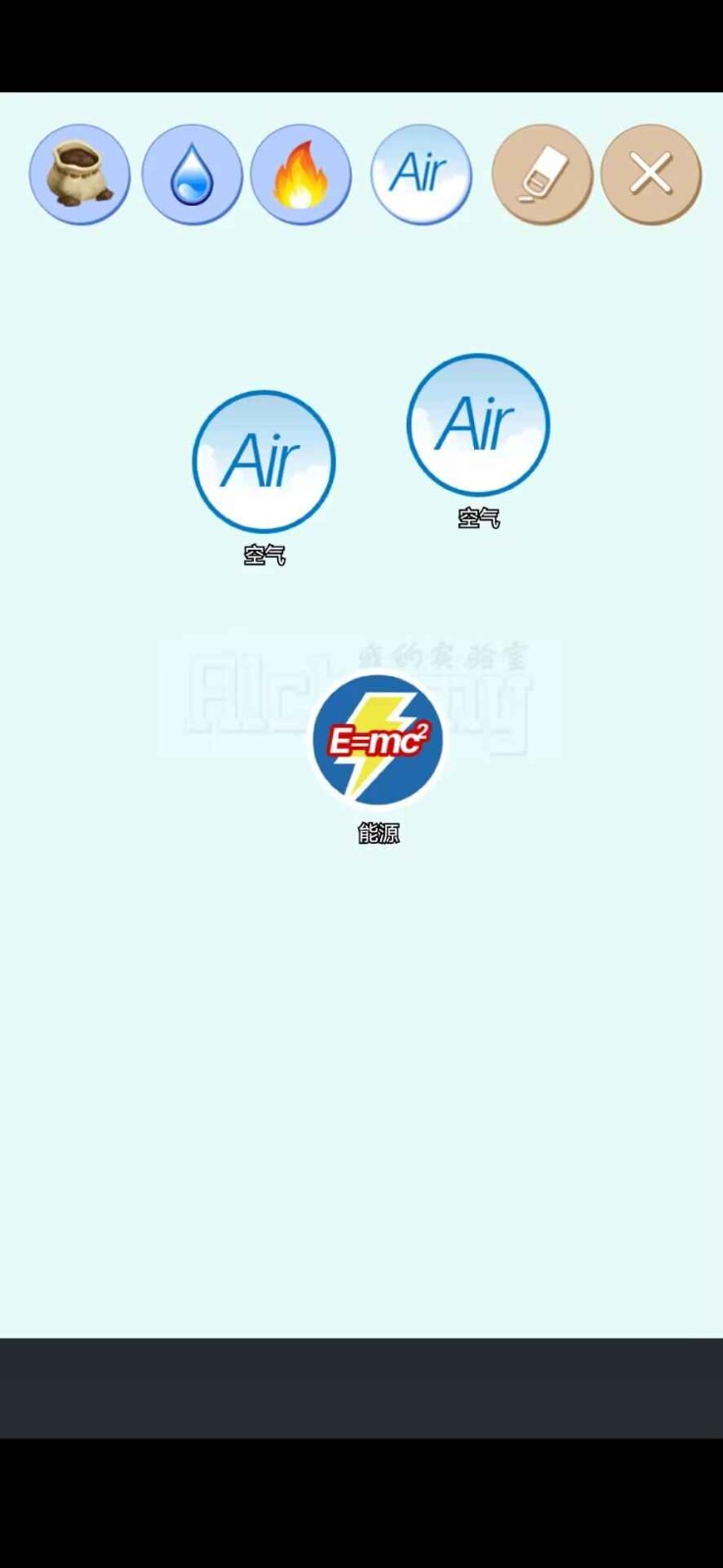Add the earth soil bag element
Image resolution: width=723 pixels, height=1568 pixels.
coord(79,174)
